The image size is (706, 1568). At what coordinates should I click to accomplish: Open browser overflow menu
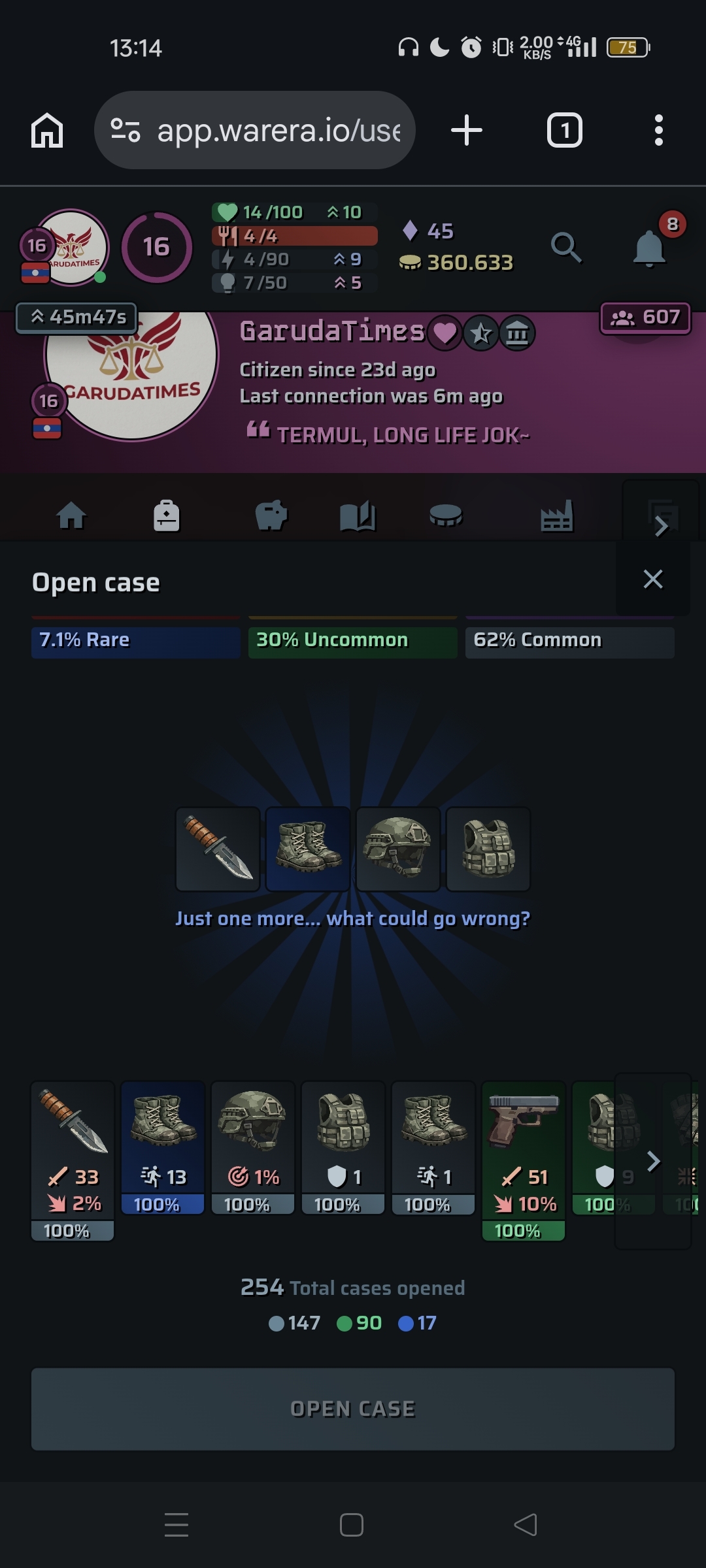658,130
